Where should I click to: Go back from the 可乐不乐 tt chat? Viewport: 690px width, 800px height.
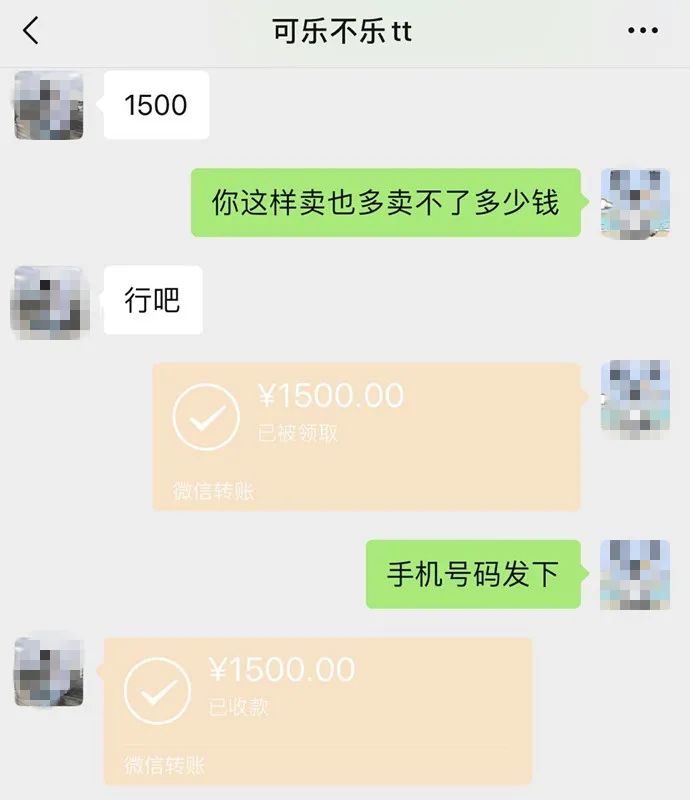(x=31, y=31)
